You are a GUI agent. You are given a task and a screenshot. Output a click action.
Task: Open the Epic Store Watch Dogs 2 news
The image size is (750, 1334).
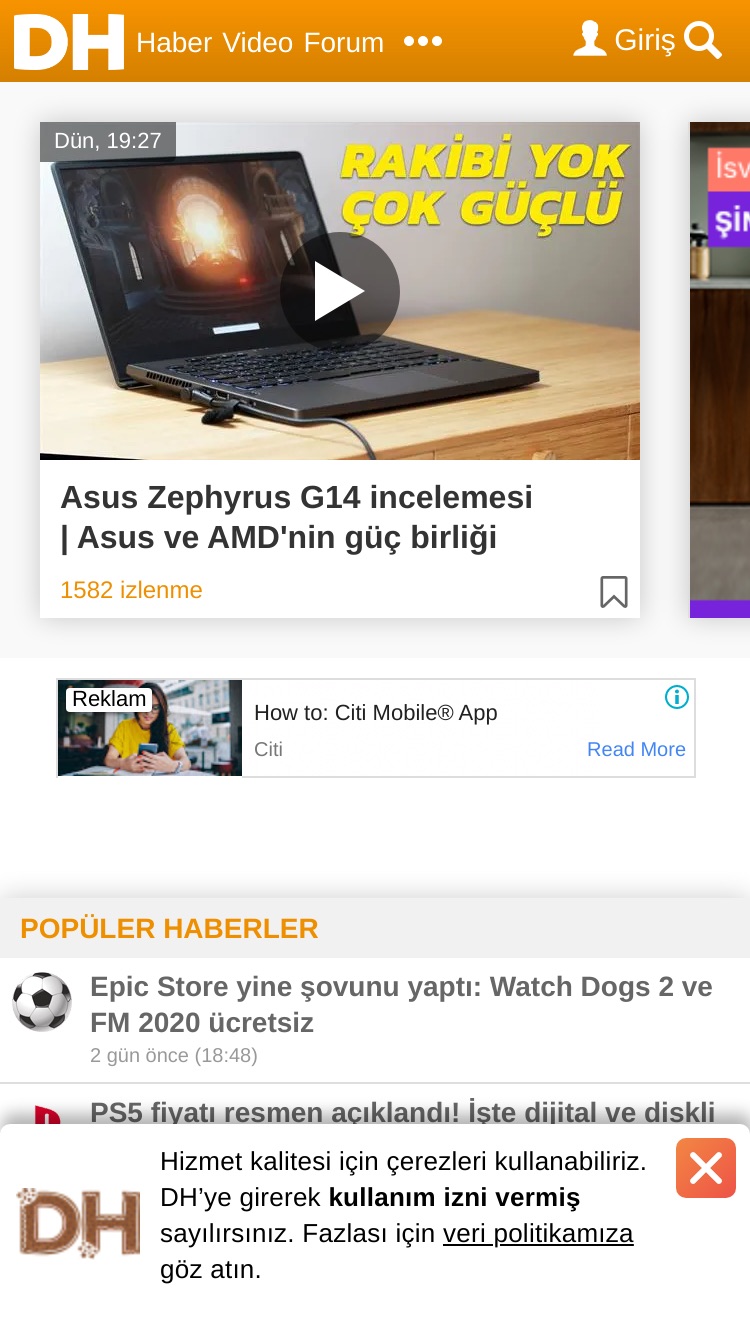[401, 1004]
